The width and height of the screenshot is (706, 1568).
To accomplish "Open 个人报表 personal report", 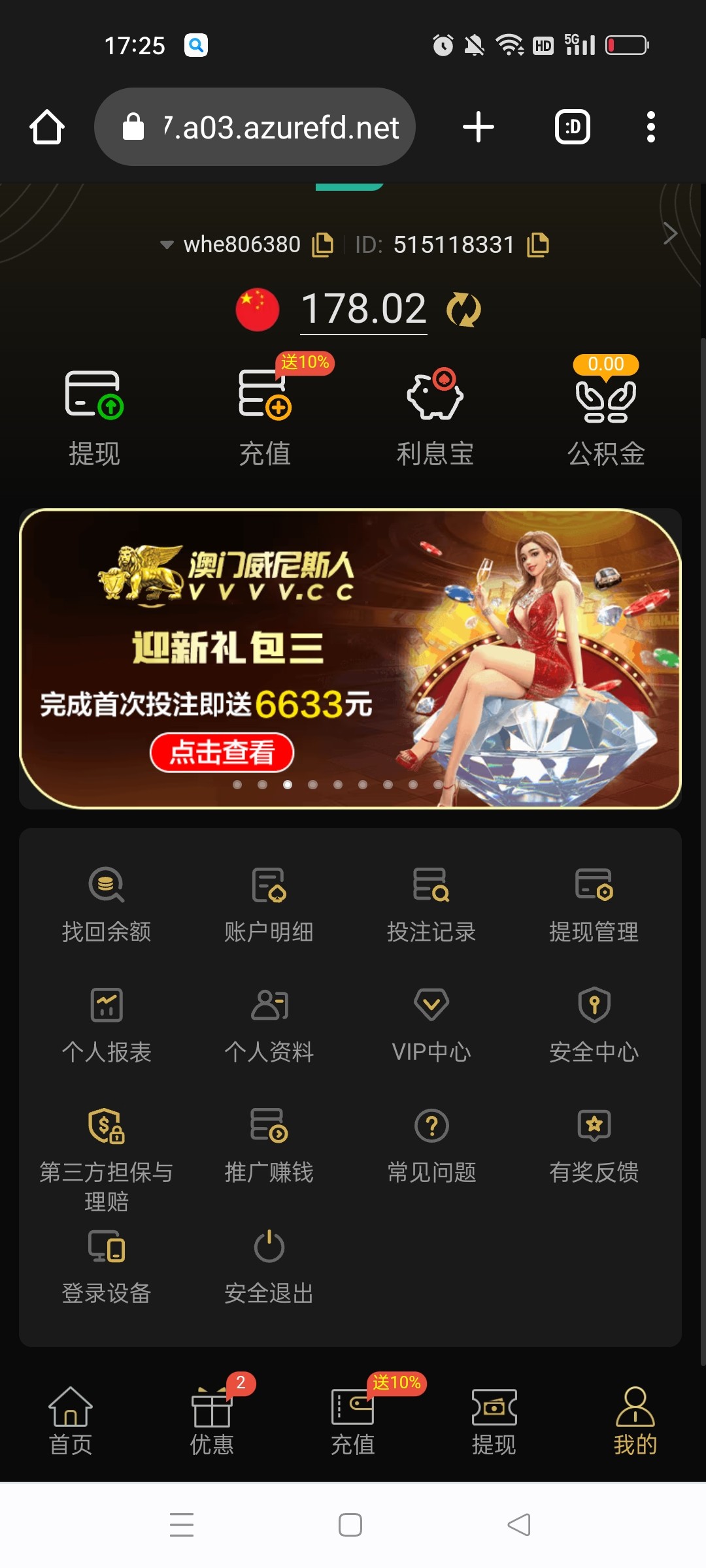I will click(x=107, y=1026).
